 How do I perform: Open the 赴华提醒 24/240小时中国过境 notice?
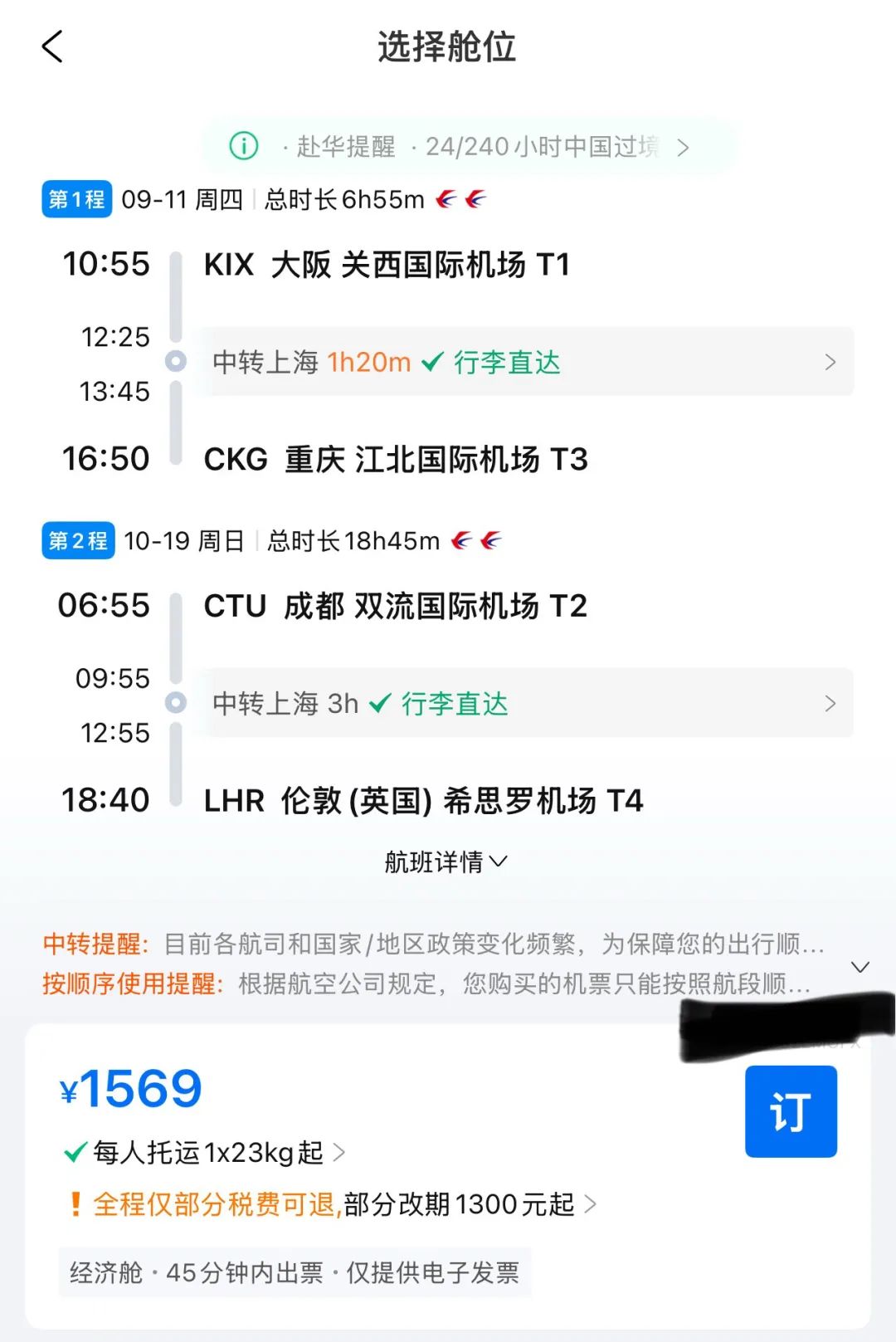pos(469,147)
